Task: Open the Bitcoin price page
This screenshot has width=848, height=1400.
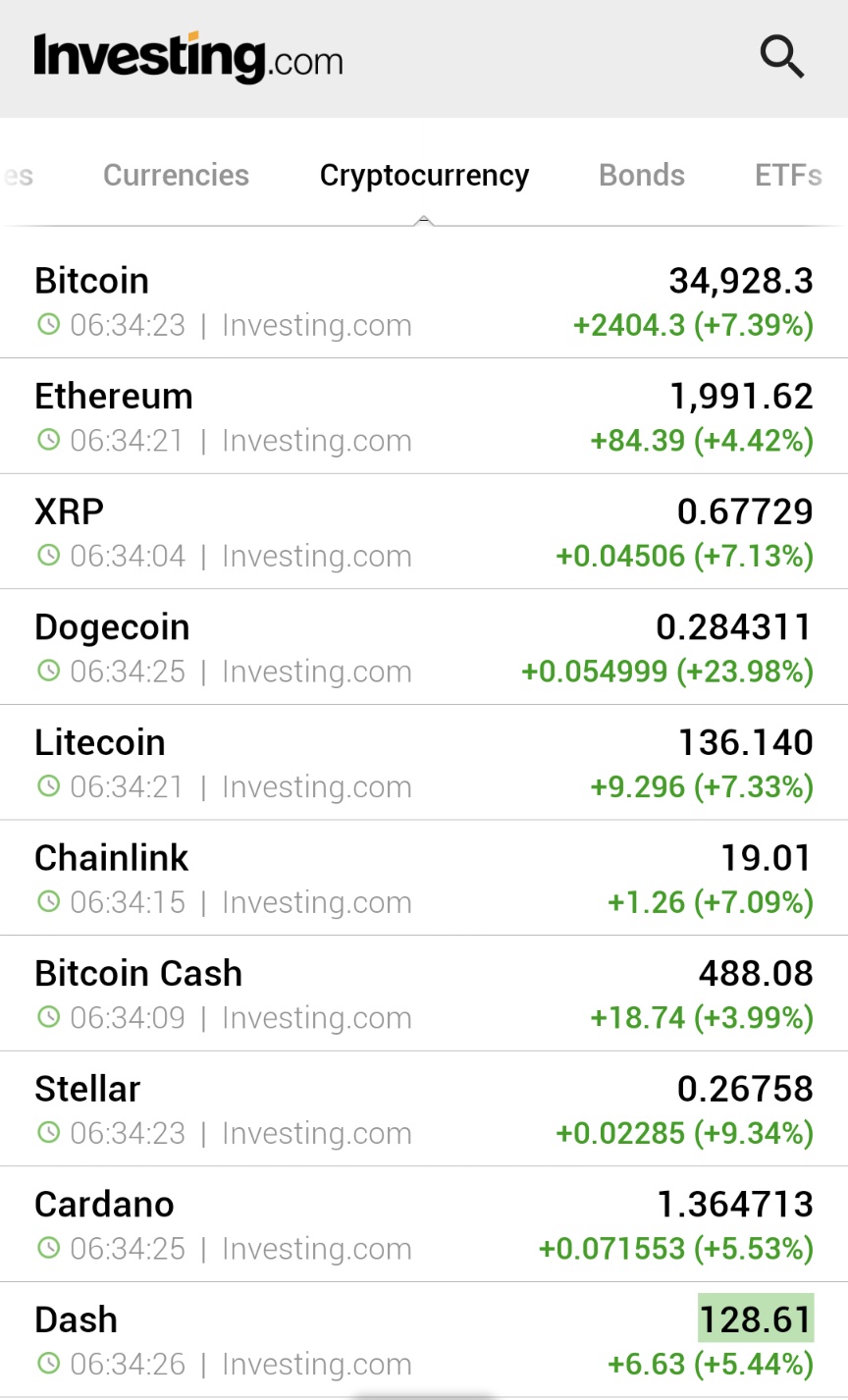Action: pyautogui.click(x=91, y=281)
